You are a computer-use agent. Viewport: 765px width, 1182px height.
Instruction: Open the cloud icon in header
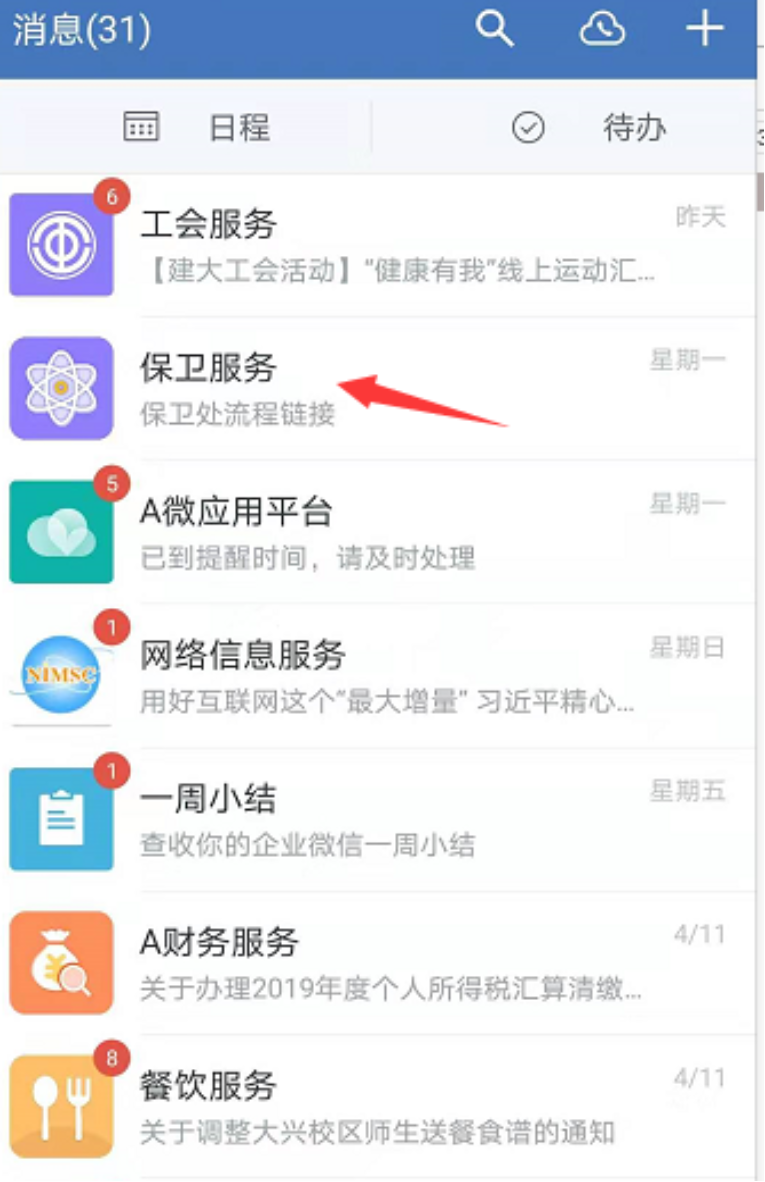pos(602,29)
